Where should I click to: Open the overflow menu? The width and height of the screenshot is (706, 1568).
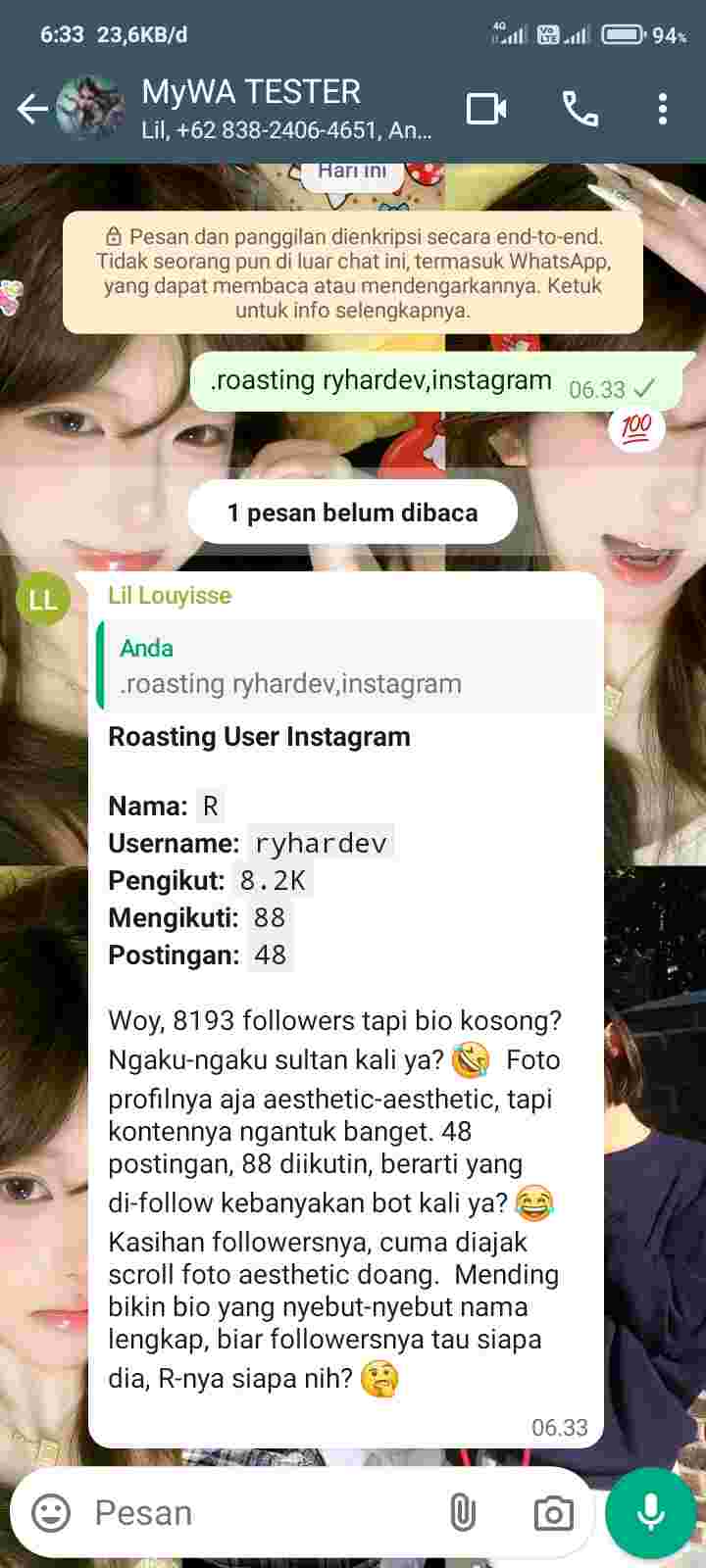click(663, 109)
